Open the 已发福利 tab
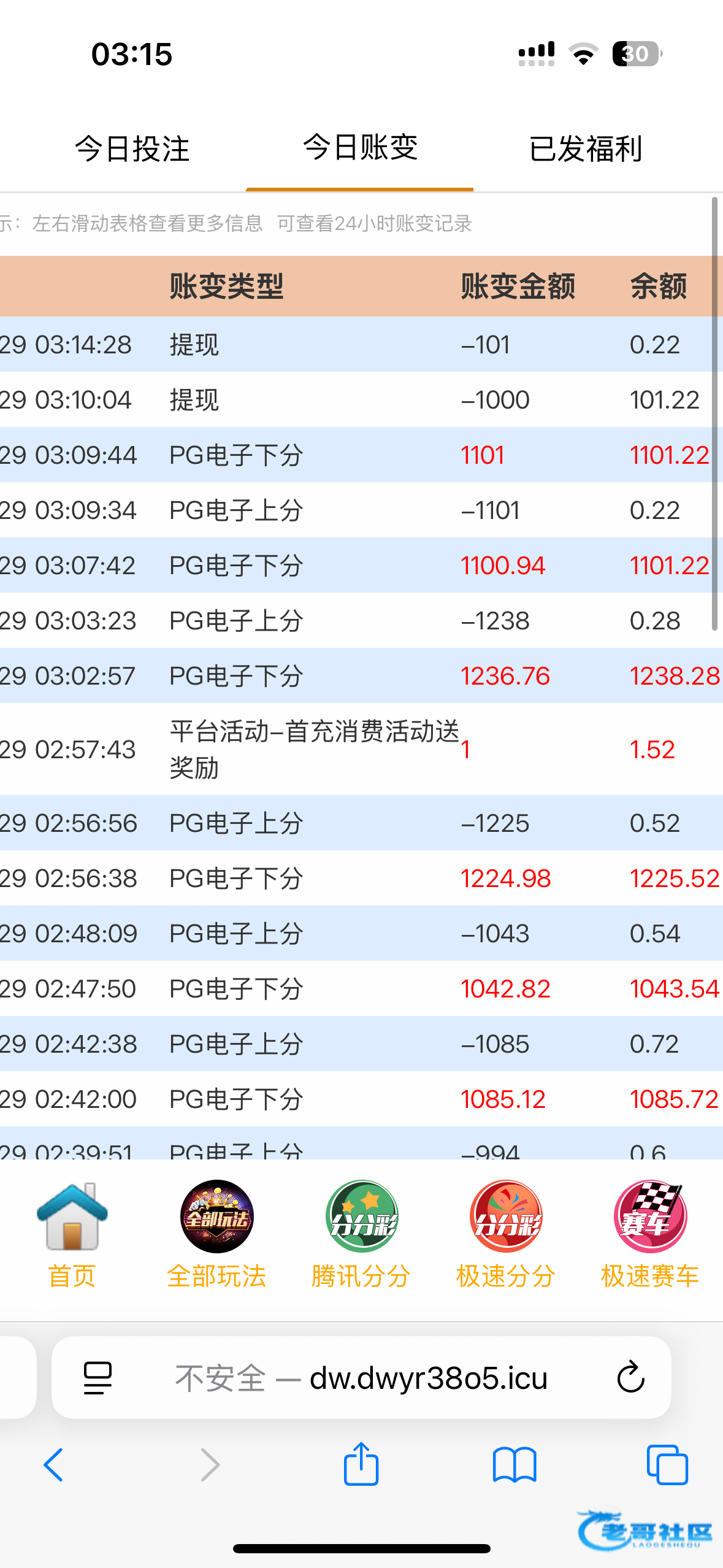The height and width of the screenshot is (1568, 723). click(586, 149)
